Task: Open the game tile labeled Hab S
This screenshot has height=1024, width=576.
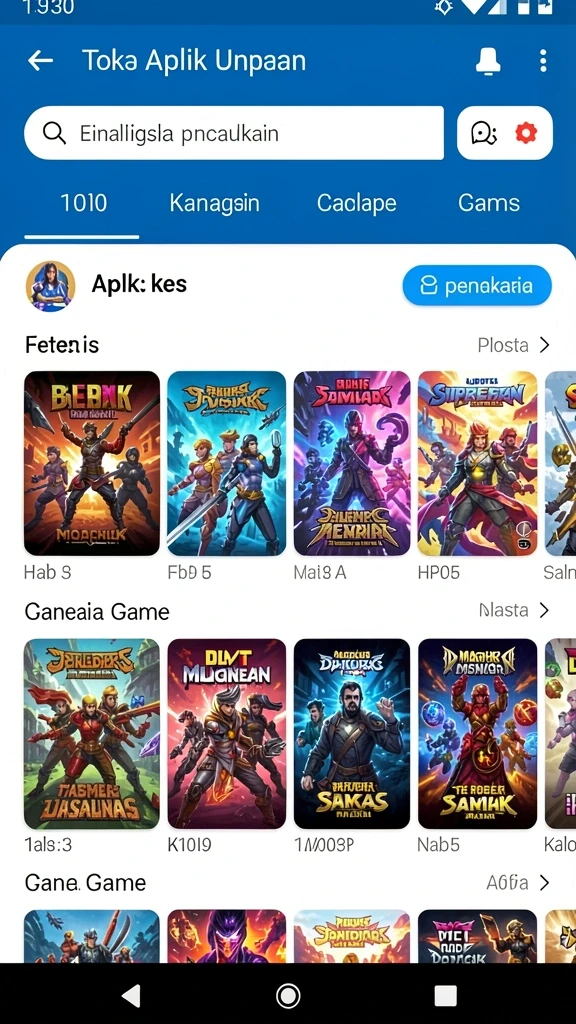Action: (x=92, y=463)
